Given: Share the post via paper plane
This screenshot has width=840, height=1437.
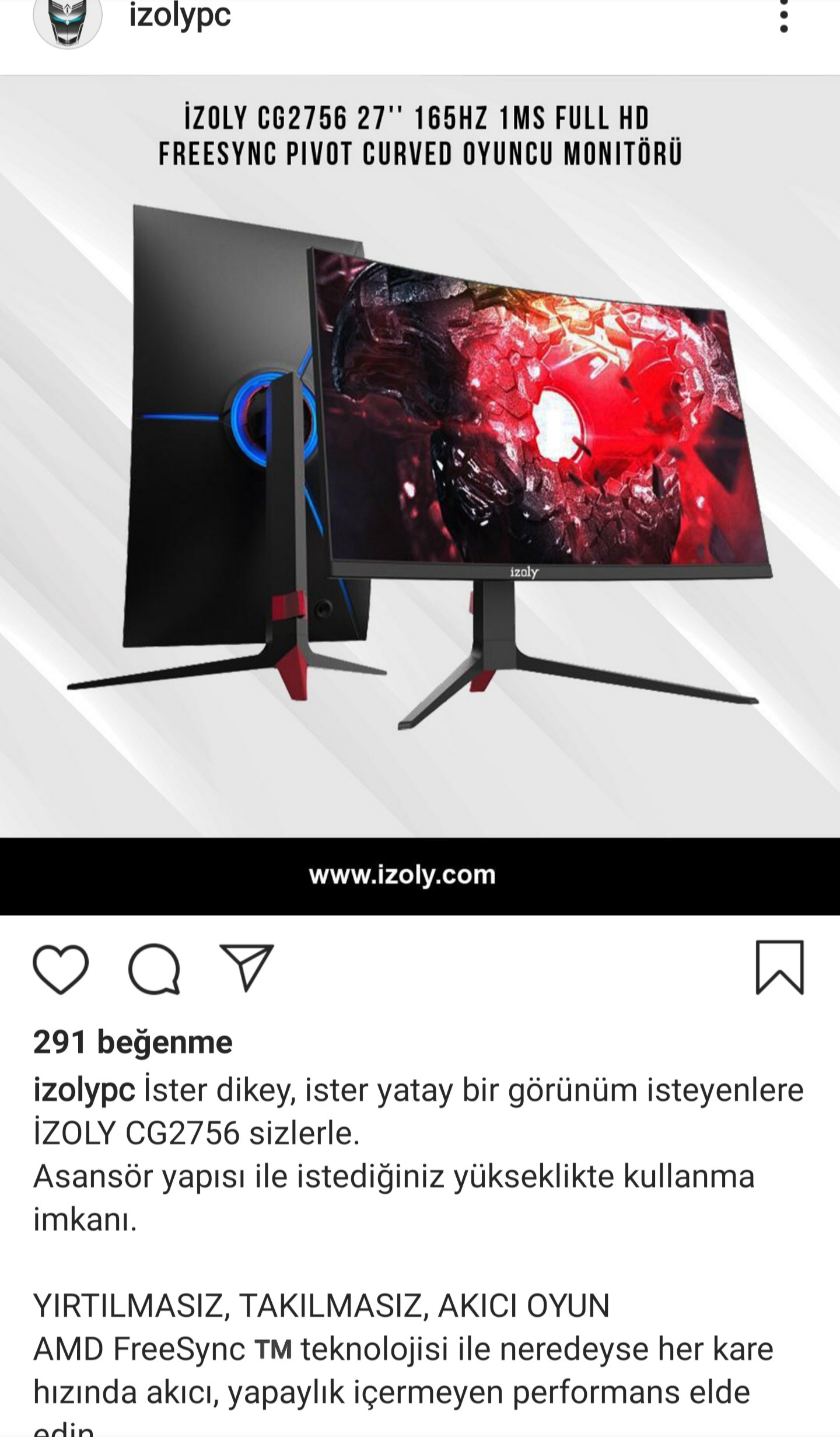Looking at the screenshot, I should (x=247, y=968).
